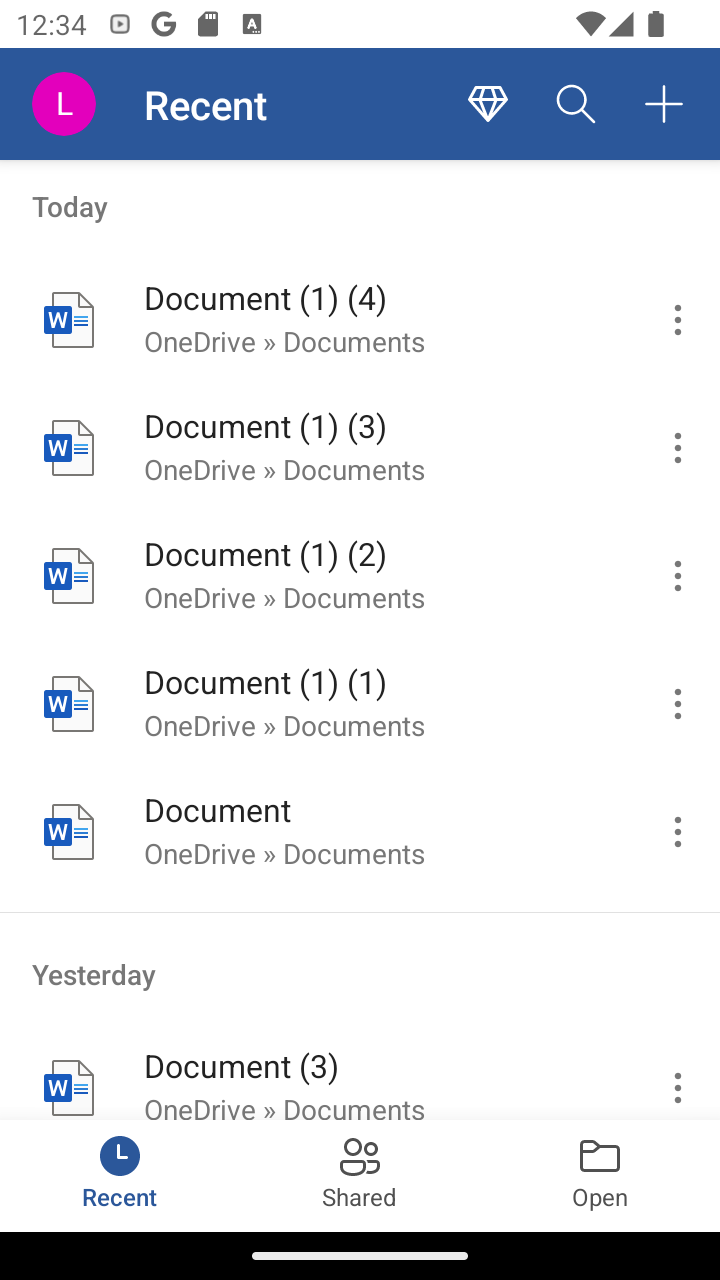Show more options for Document (1) (4)
720x1280 pixels.
(x=678, y=320)
